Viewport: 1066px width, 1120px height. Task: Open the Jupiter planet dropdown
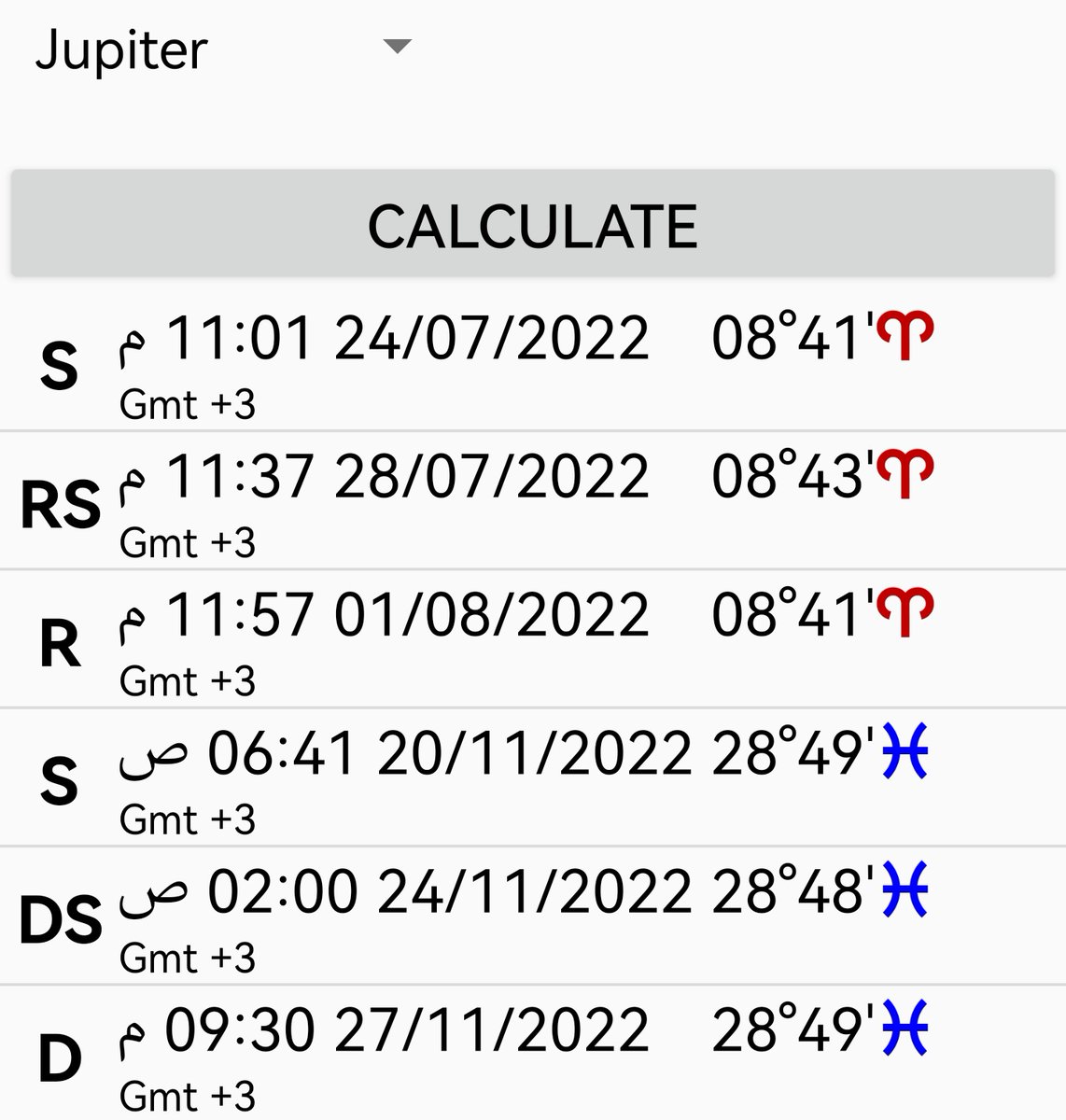pyautogui.click(x=224, y=49)
